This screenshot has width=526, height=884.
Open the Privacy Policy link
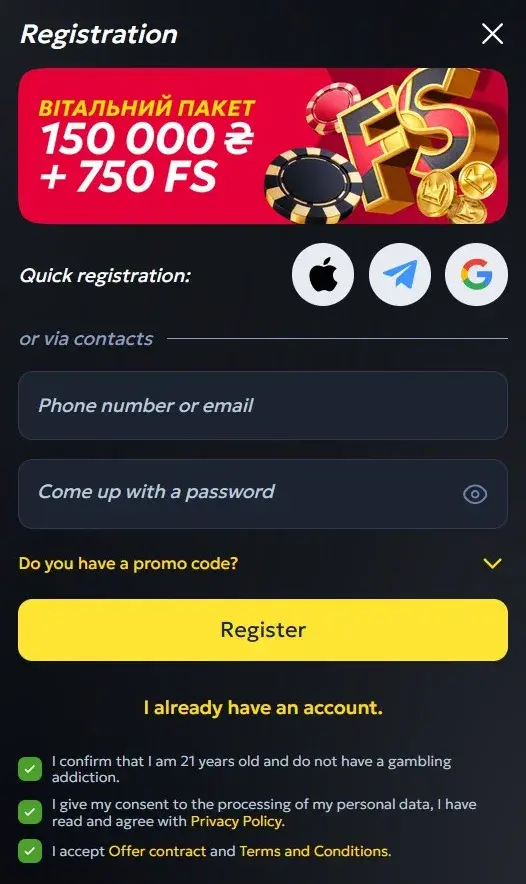(x=237, y=821)
